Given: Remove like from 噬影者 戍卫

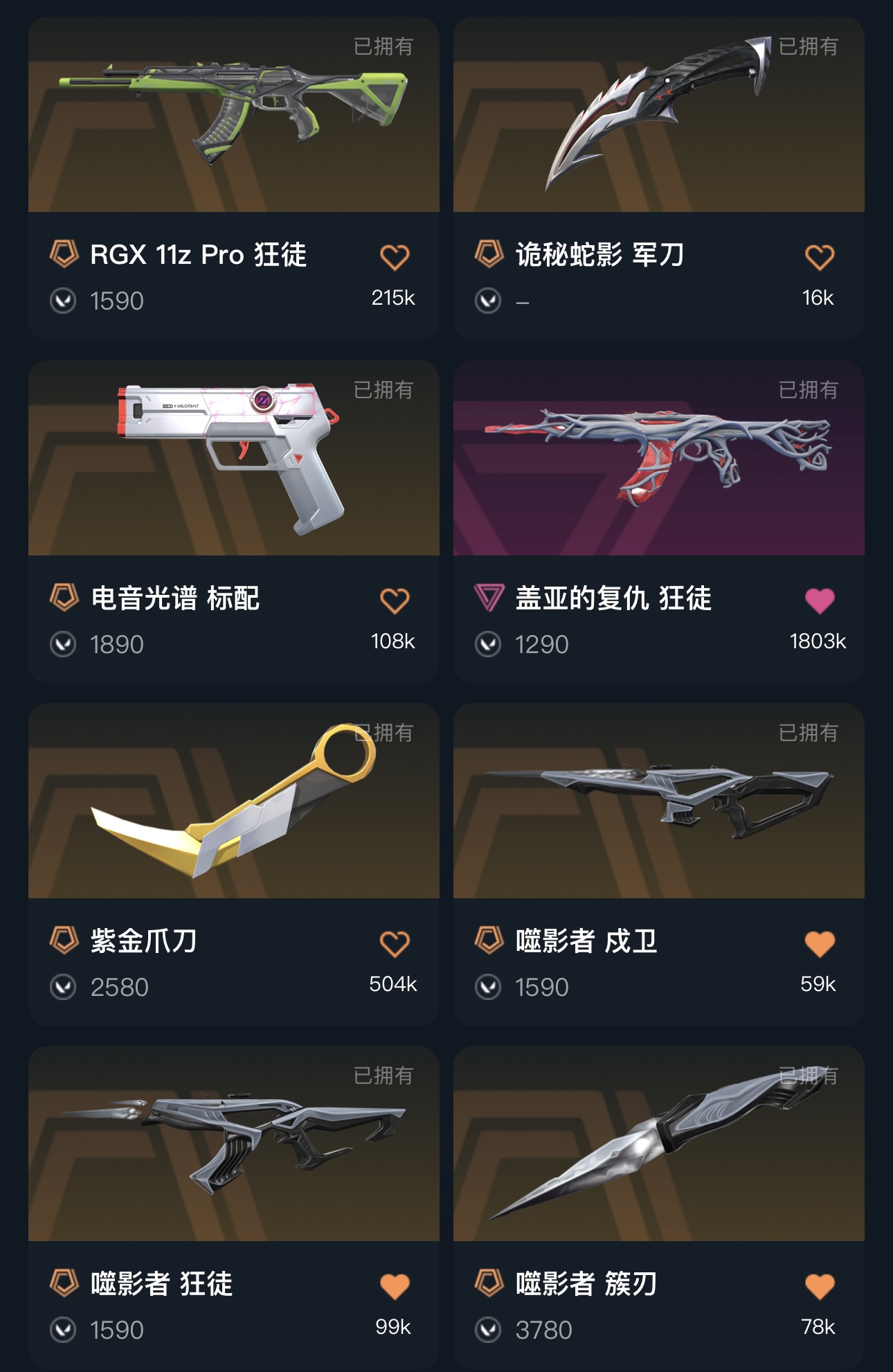Looking at the screenshot, I should click(x=820, y=943).
